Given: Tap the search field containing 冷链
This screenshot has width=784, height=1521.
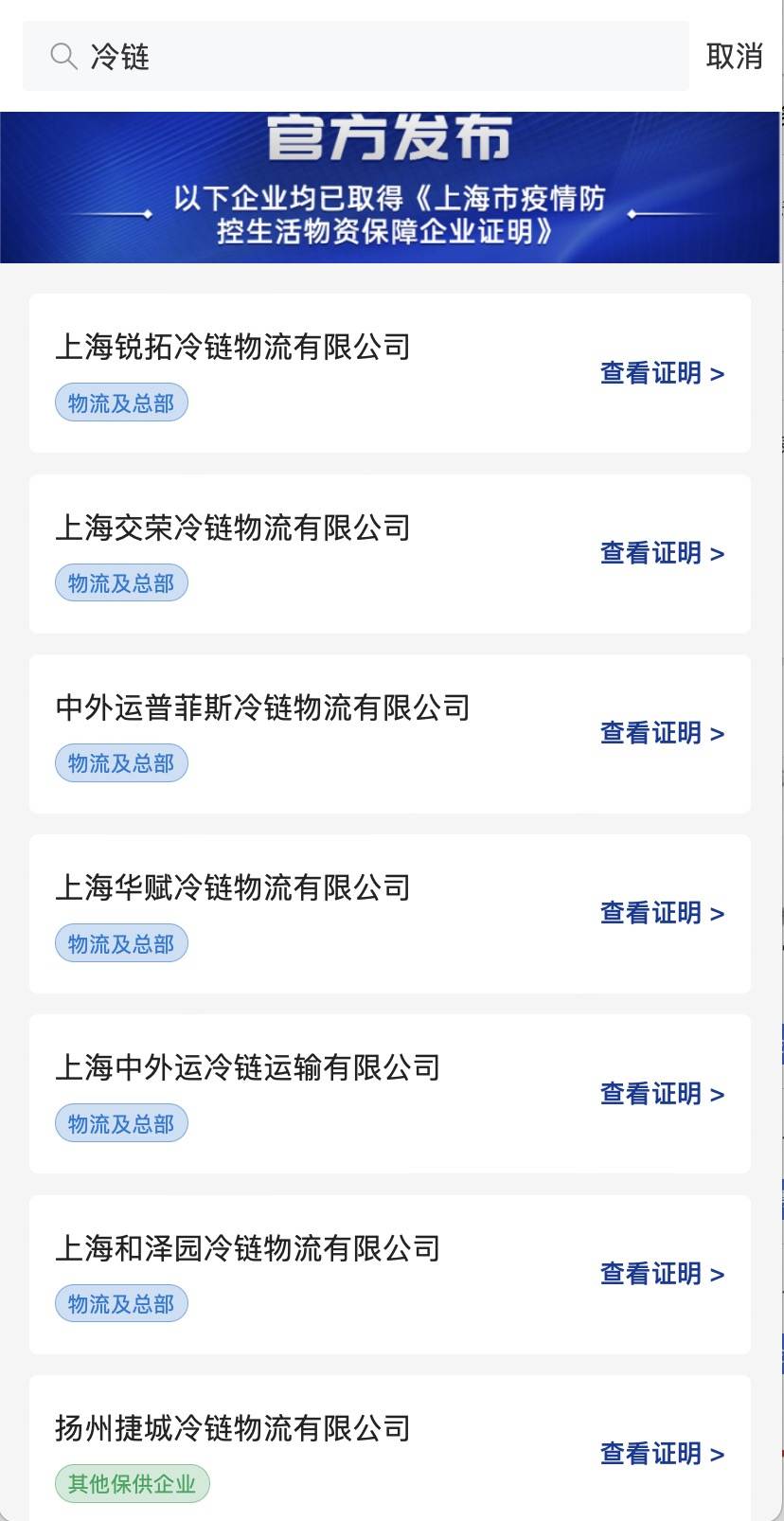Looking at the screenshot, I should coord(355,57).
